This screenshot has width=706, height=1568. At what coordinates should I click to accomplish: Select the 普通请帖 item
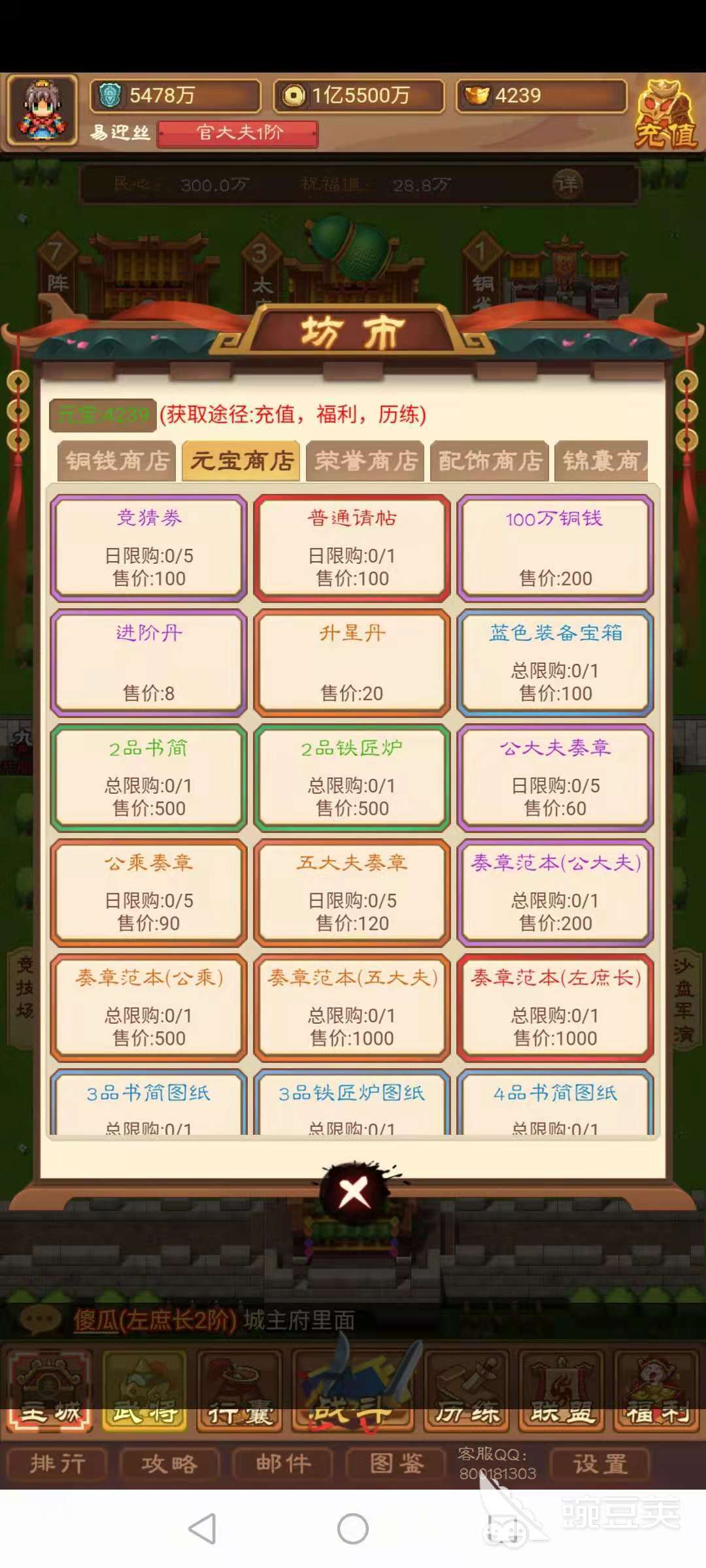point(352,548)
